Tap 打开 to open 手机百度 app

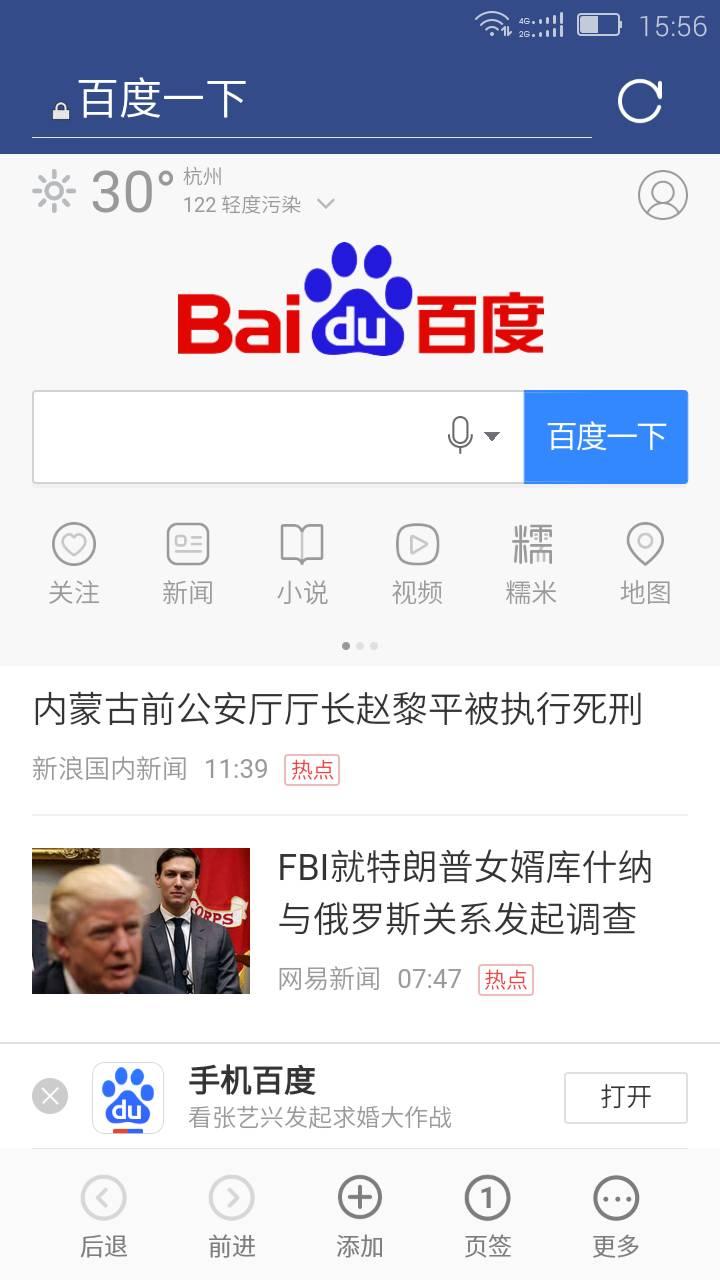(625, 1096)
